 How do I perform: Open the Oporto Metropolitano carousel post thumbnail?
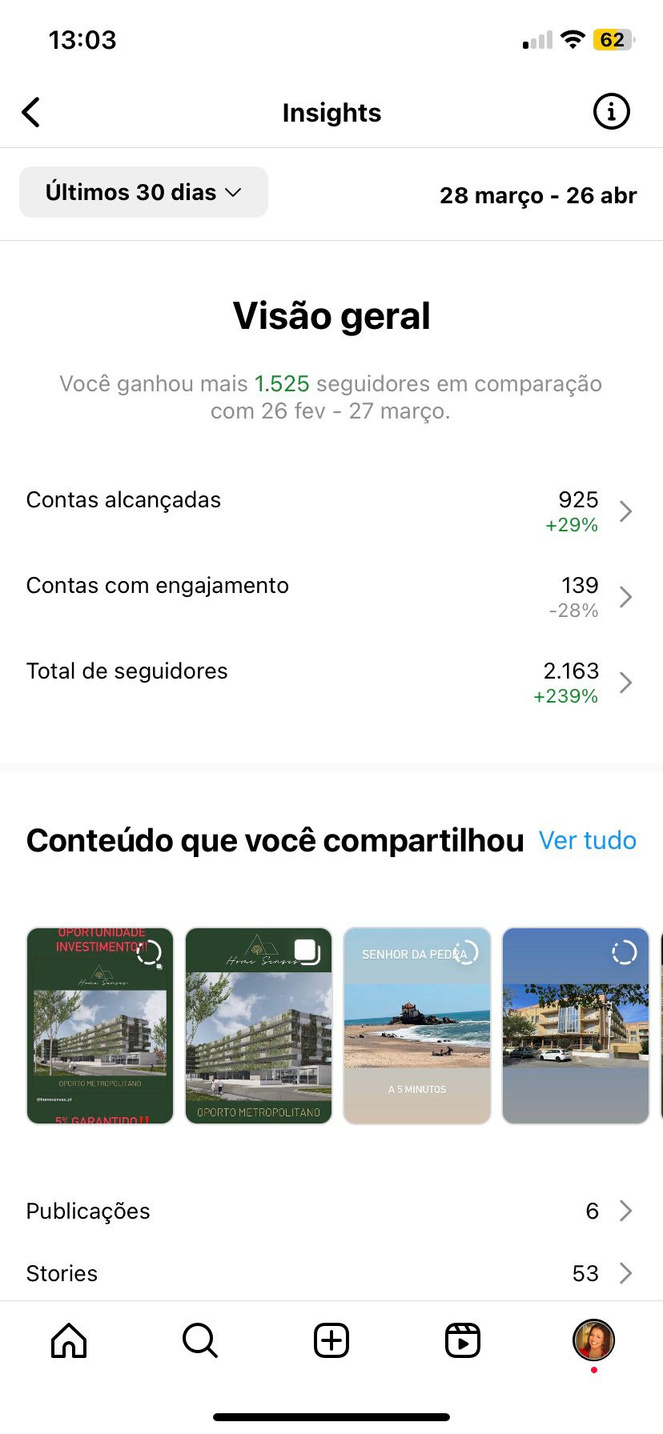[x=259, y=1026]
